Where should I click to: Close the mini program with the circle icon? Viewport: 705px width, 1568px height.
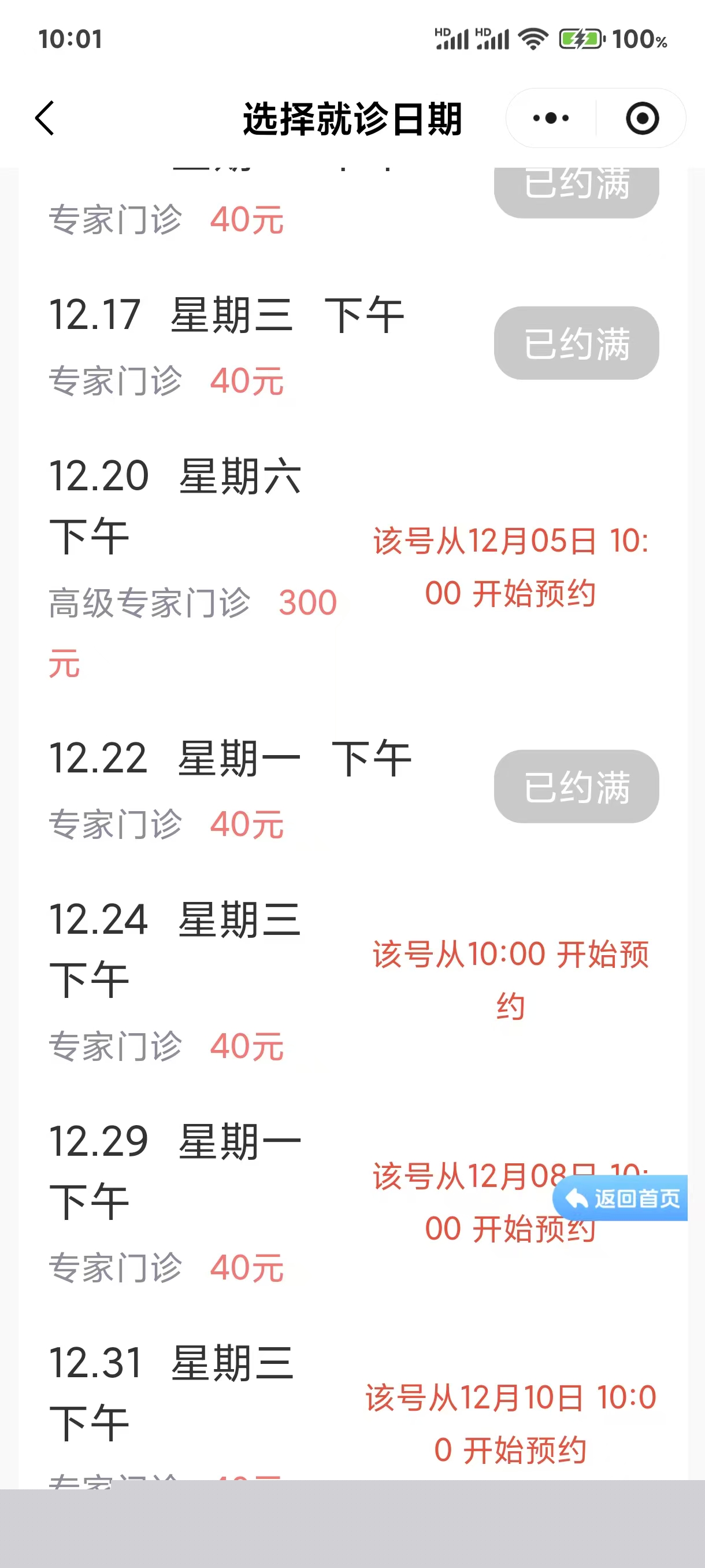tap(642, 118)
